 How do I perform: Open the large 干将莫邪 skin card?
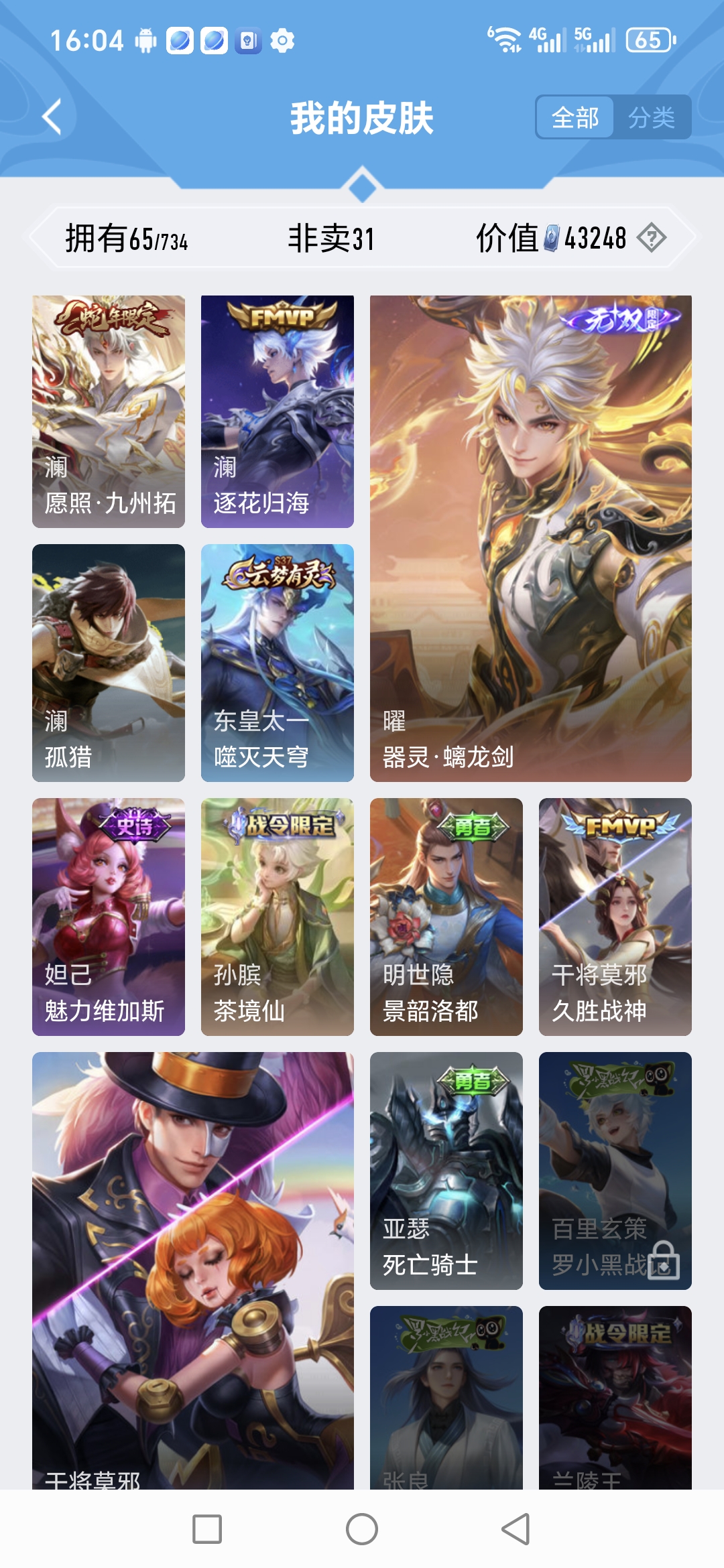coord(193,1270)
